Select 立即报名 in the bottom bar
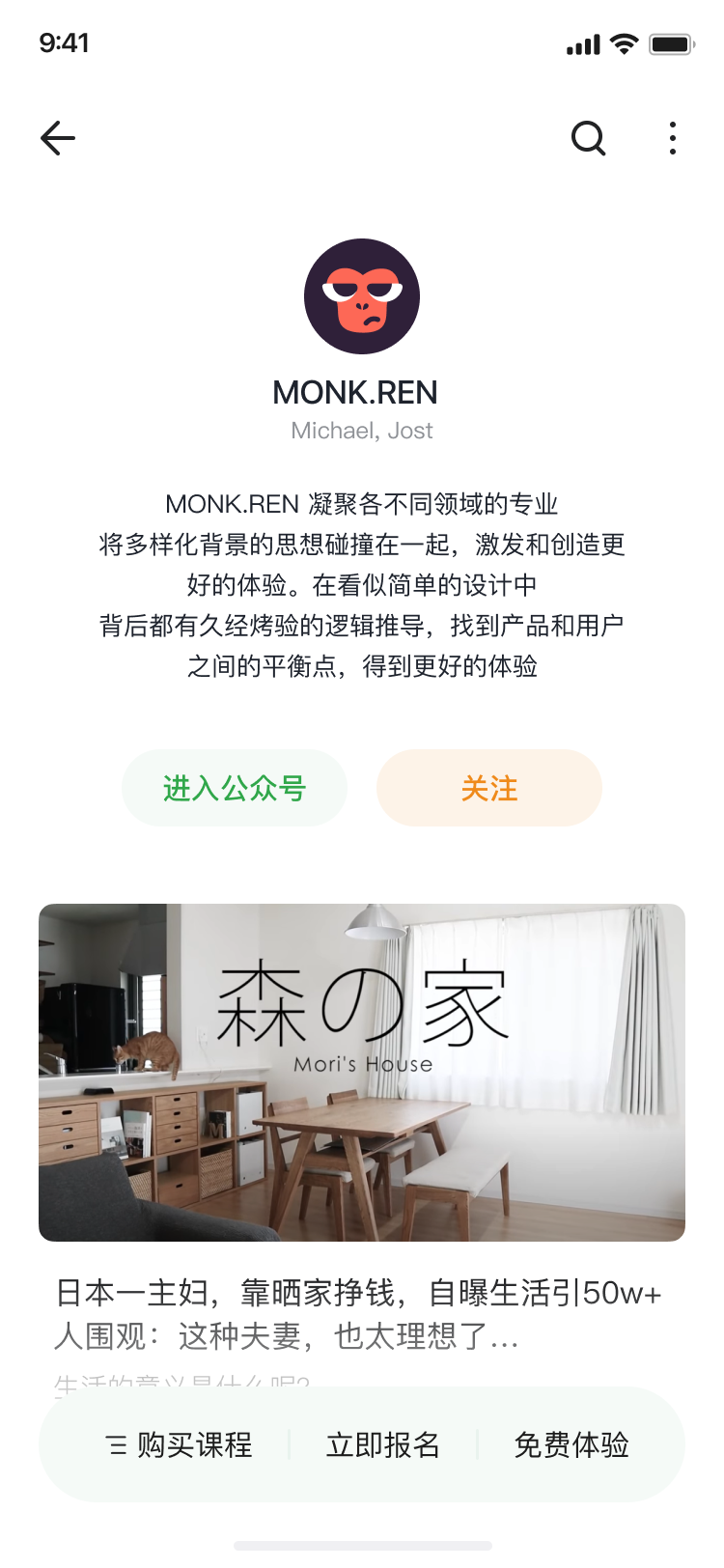This screenshot has width=724, height=1568. click(x=383, y=1444)
